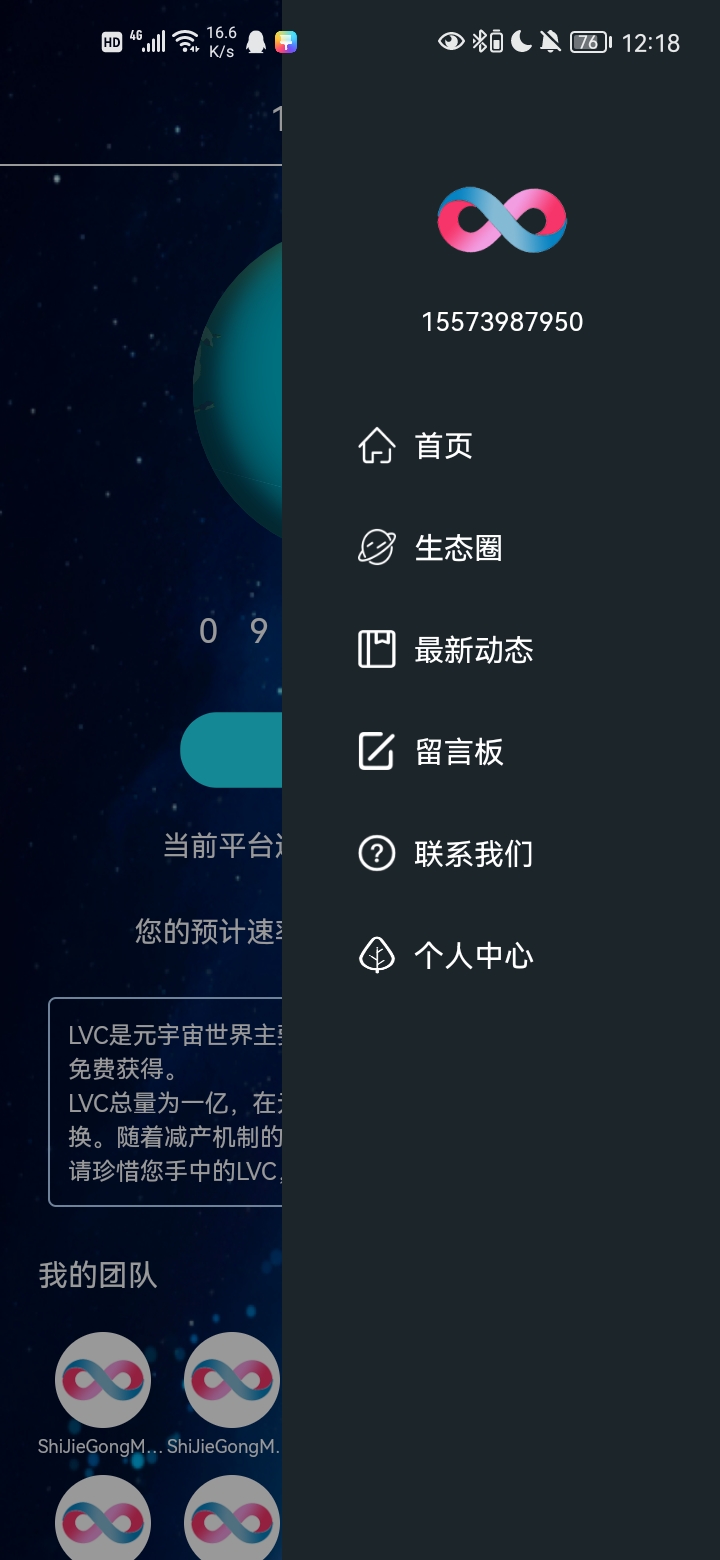720x1560 pixels.
Task: Click the 最新动态 news icon
Action: (375, 650)
